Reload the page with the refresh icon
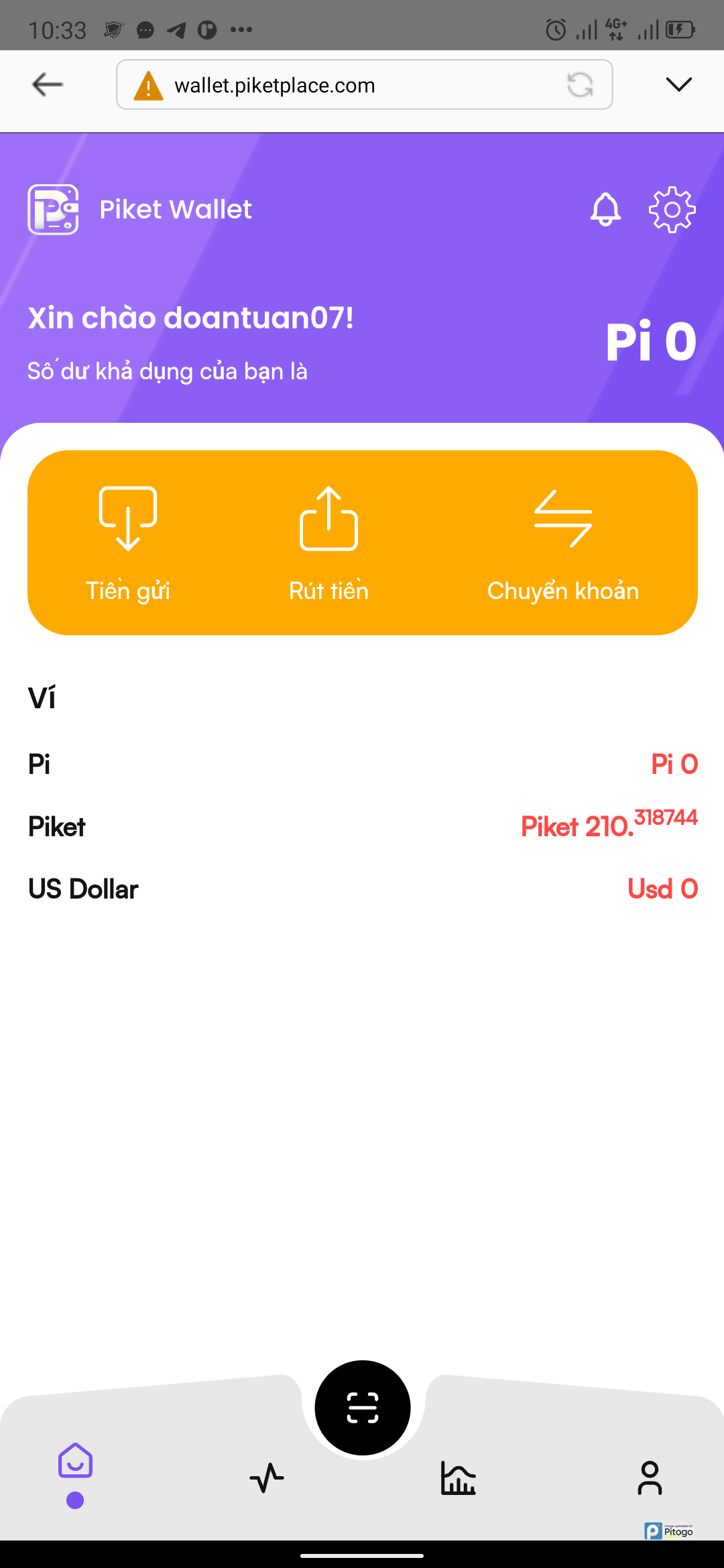Image resolution: width=724 pixels, height=1568 pixels. [580, 85]
